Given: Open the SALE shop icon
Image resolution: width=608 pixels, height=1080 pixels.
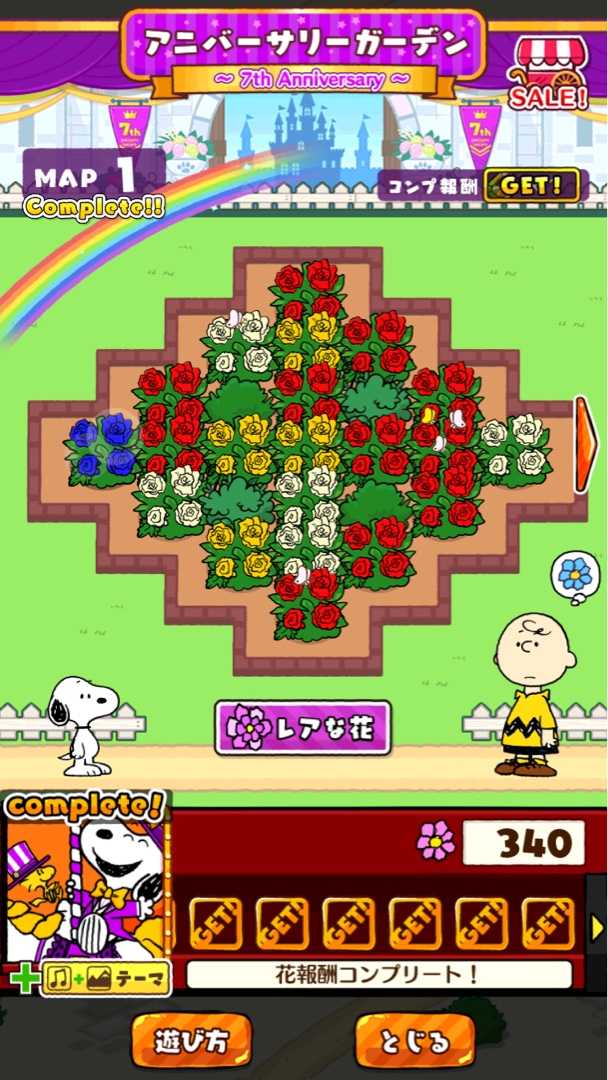Looking at the screenshot, I should pyautogui.click(x=548, y=74).
